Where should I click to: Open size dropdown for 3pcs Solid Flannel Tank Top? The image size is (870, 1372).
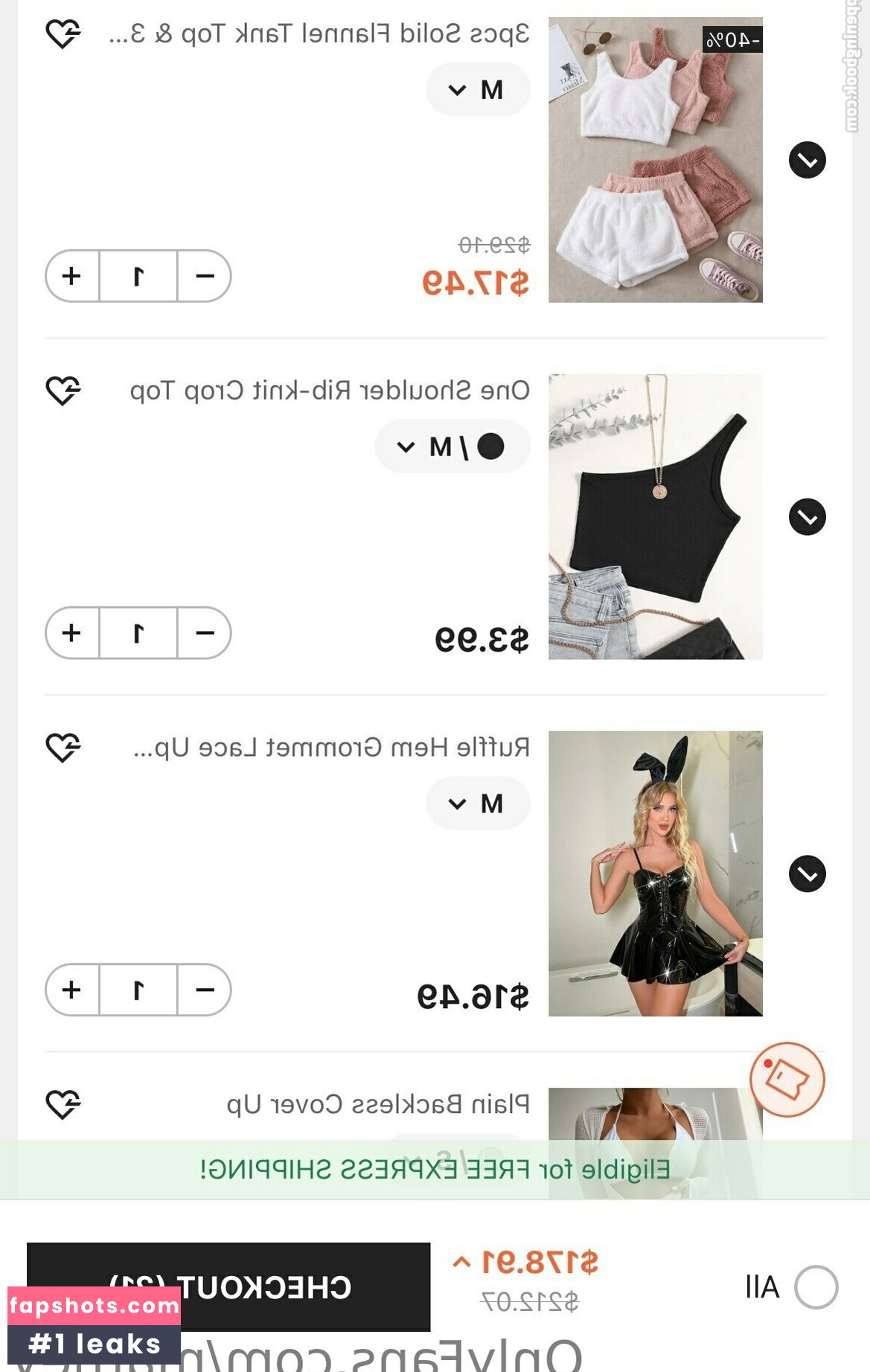[x=478, y=90]
